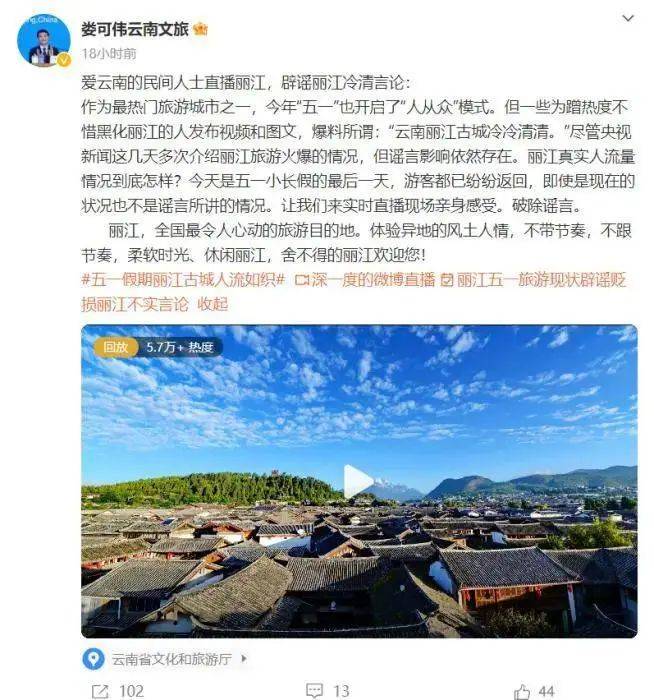This screenshot has height=700, width=654.
Task: Open the username 娄可伟云南文旅
Action: click(x=135, y=27)
